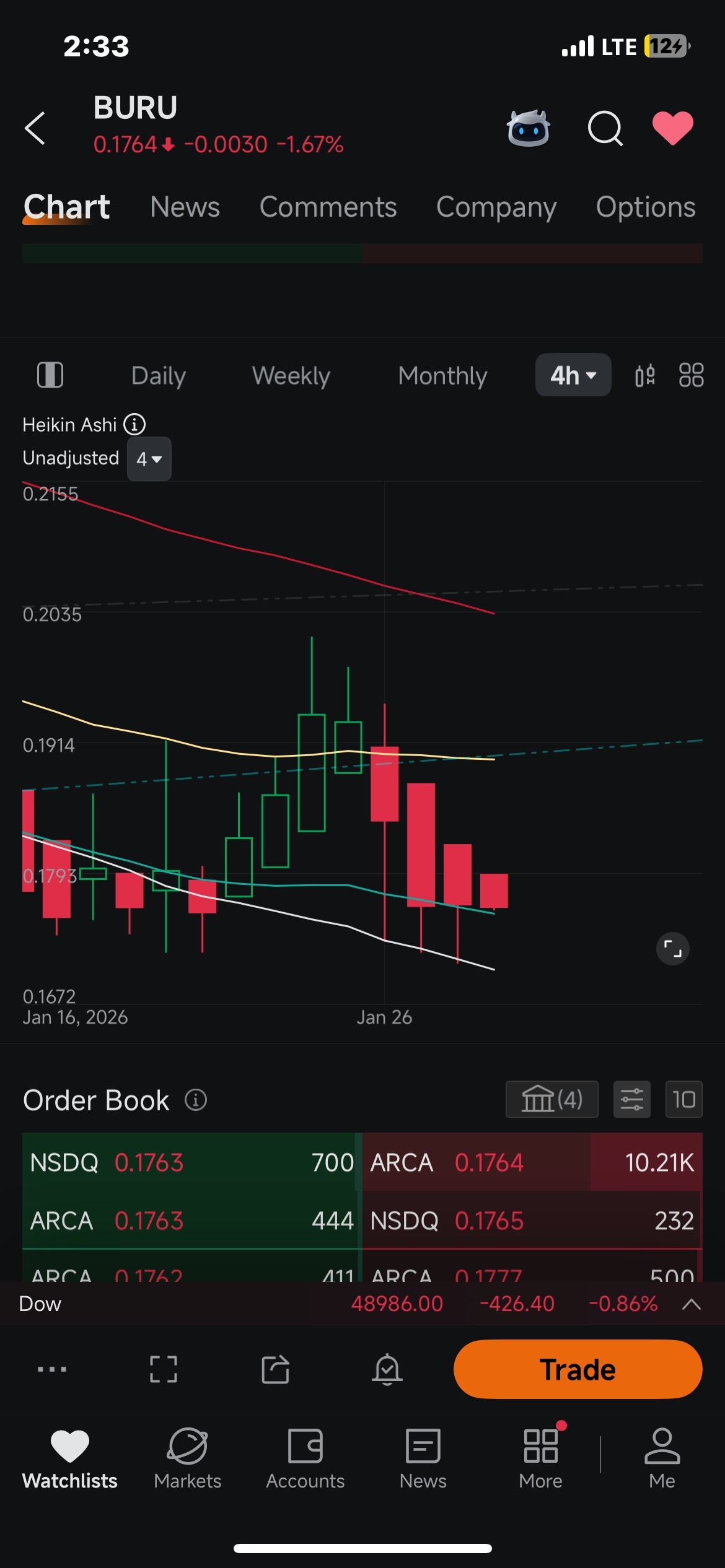Go to the Markets tab
The width and height of the screenshot is (725, 1568).
click(187, 1458)
